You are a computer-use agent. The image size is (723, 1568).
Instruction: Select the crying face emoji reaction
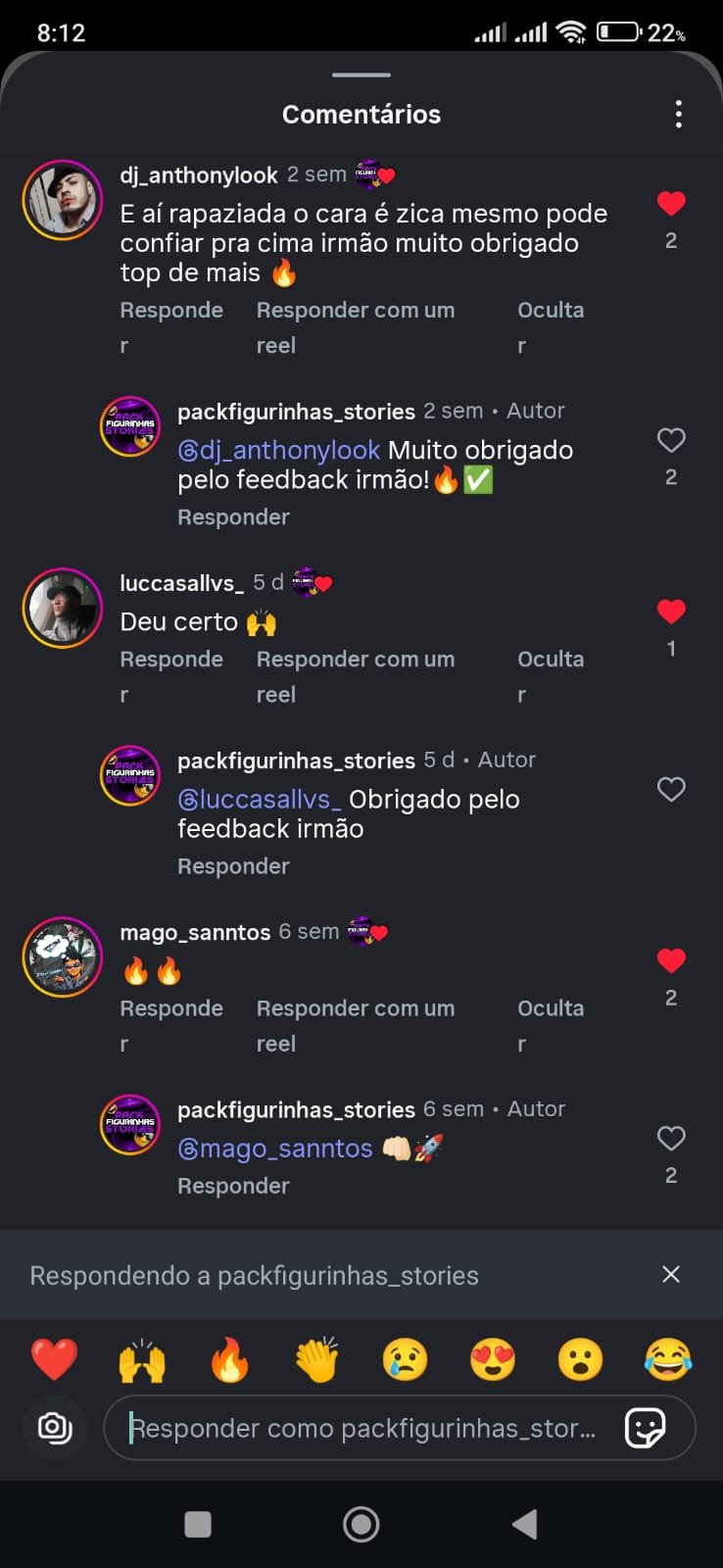405,1360
